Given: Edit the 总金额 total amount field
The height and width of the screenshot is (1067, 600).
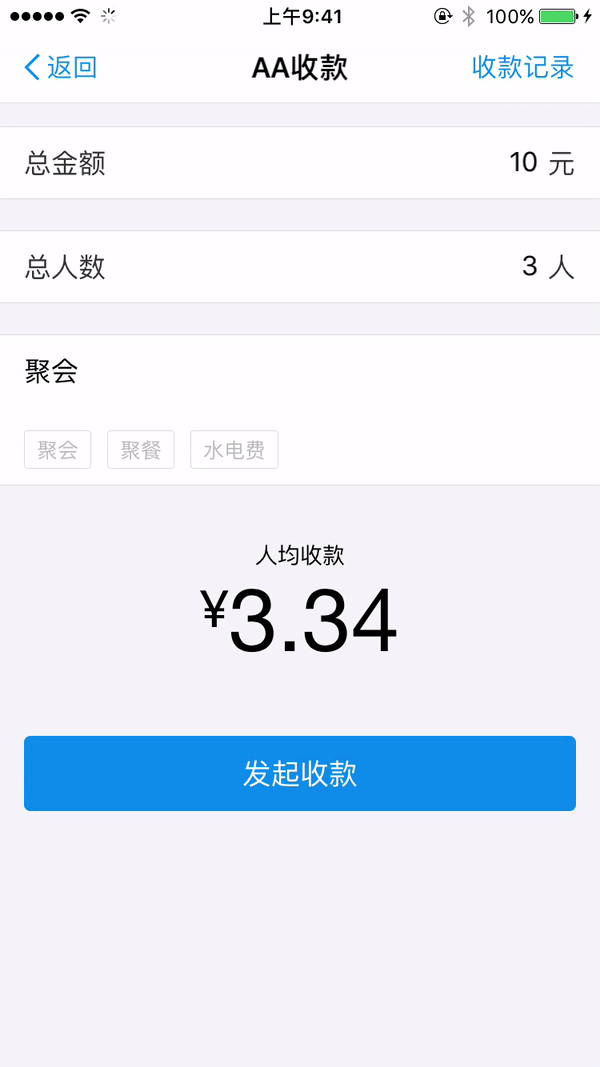Looking at the screenshot, I should coord(300,163).
